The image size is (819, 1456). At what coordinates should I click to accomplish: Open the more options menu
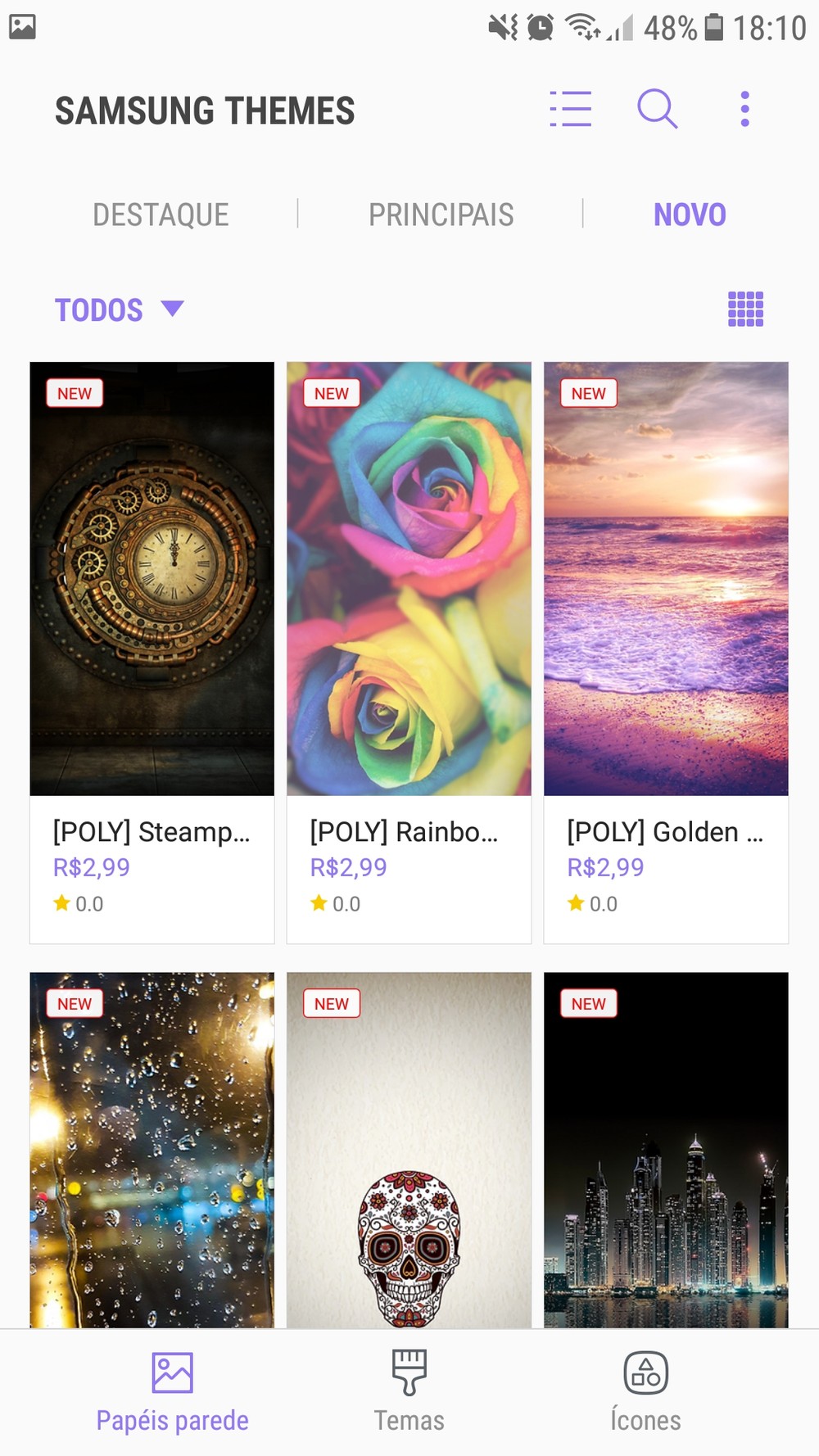[744, 109]
